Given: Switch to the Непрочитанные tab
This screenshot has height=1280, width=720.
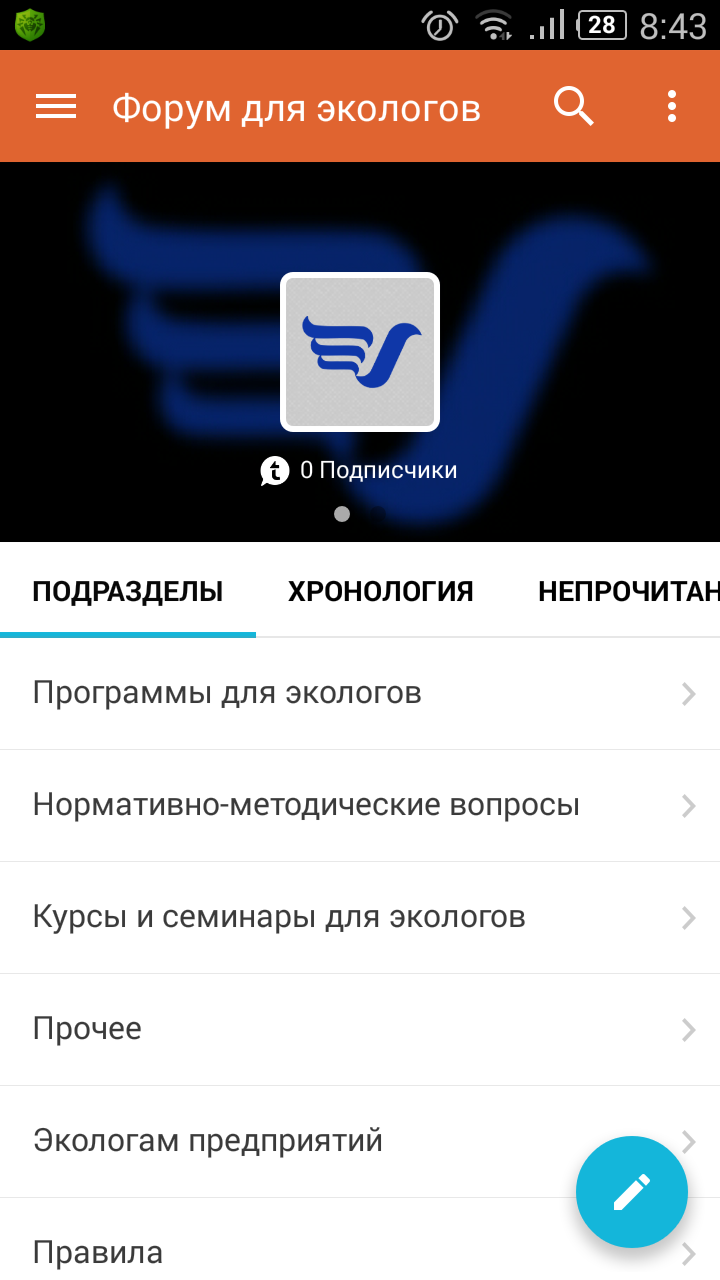Looking at the screenshot, I should point(628,591).
